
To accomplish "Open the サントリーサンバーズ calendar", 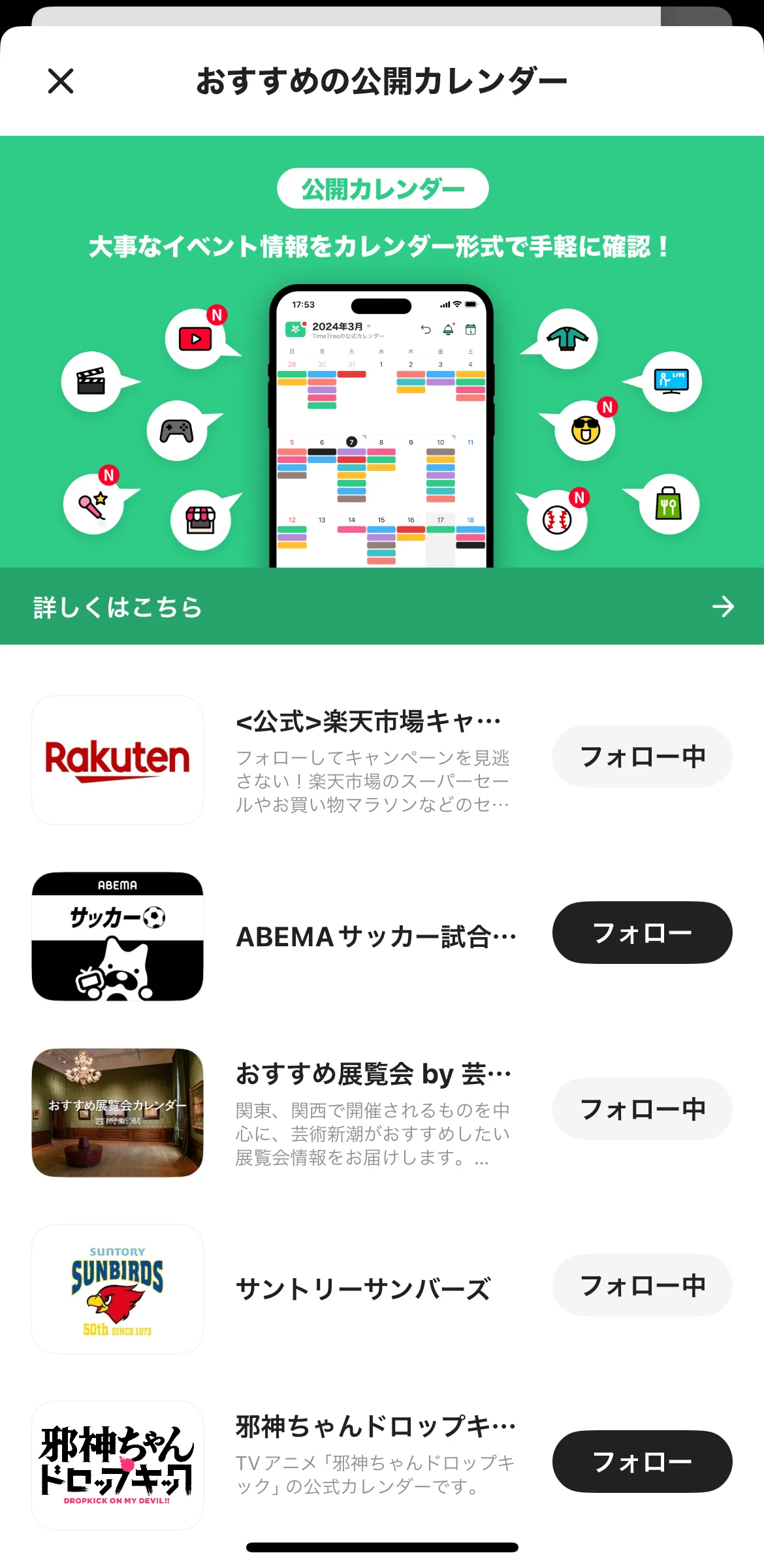I will (362, 1288).
